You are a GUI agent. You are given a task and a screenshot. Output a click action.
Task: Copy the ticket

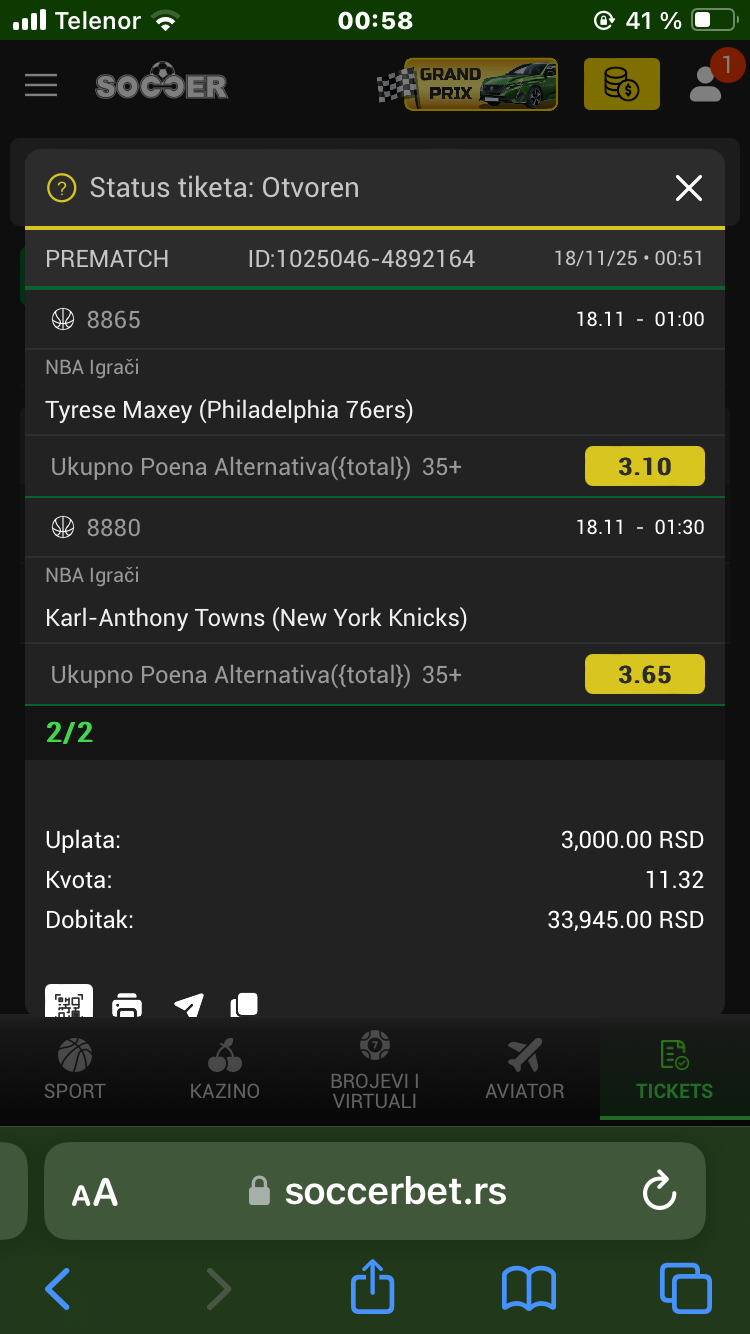coord(245,1005)
